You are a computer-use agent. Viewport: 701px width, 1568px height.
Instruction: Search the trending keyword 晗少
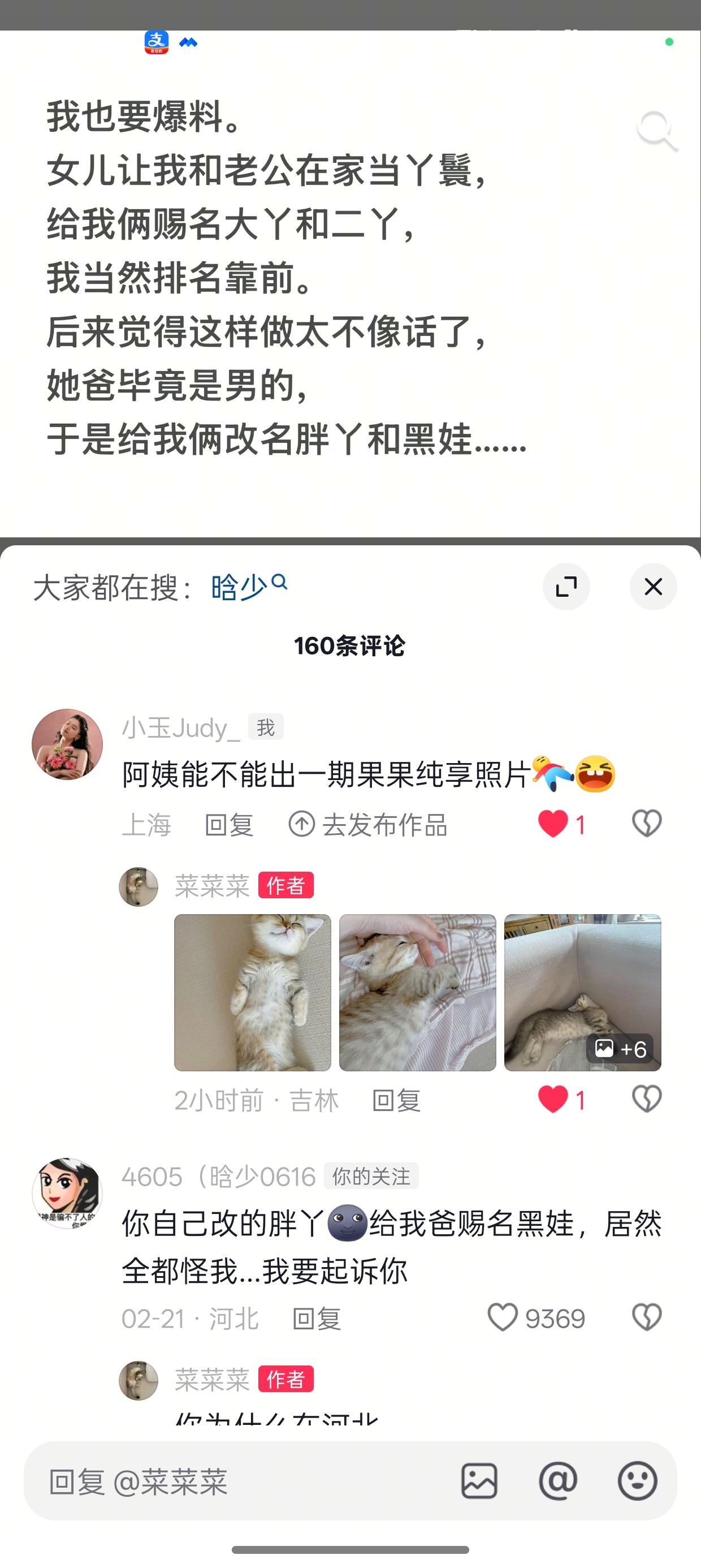pos(240,583)
